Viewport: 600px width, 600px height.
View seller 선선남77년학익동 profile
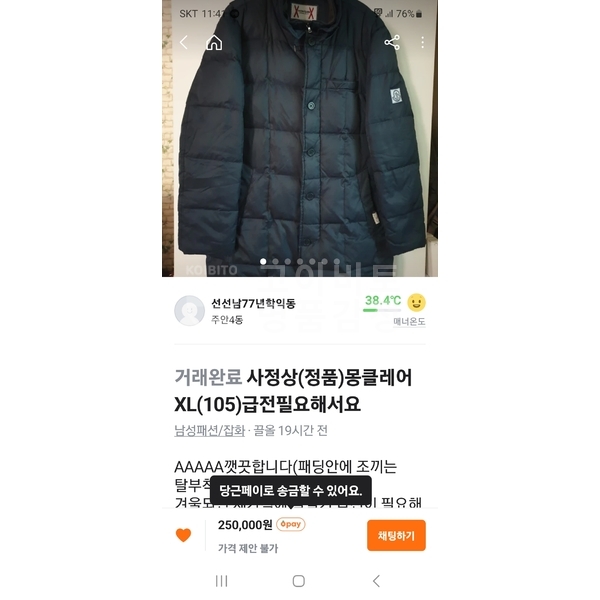[252, 304]
